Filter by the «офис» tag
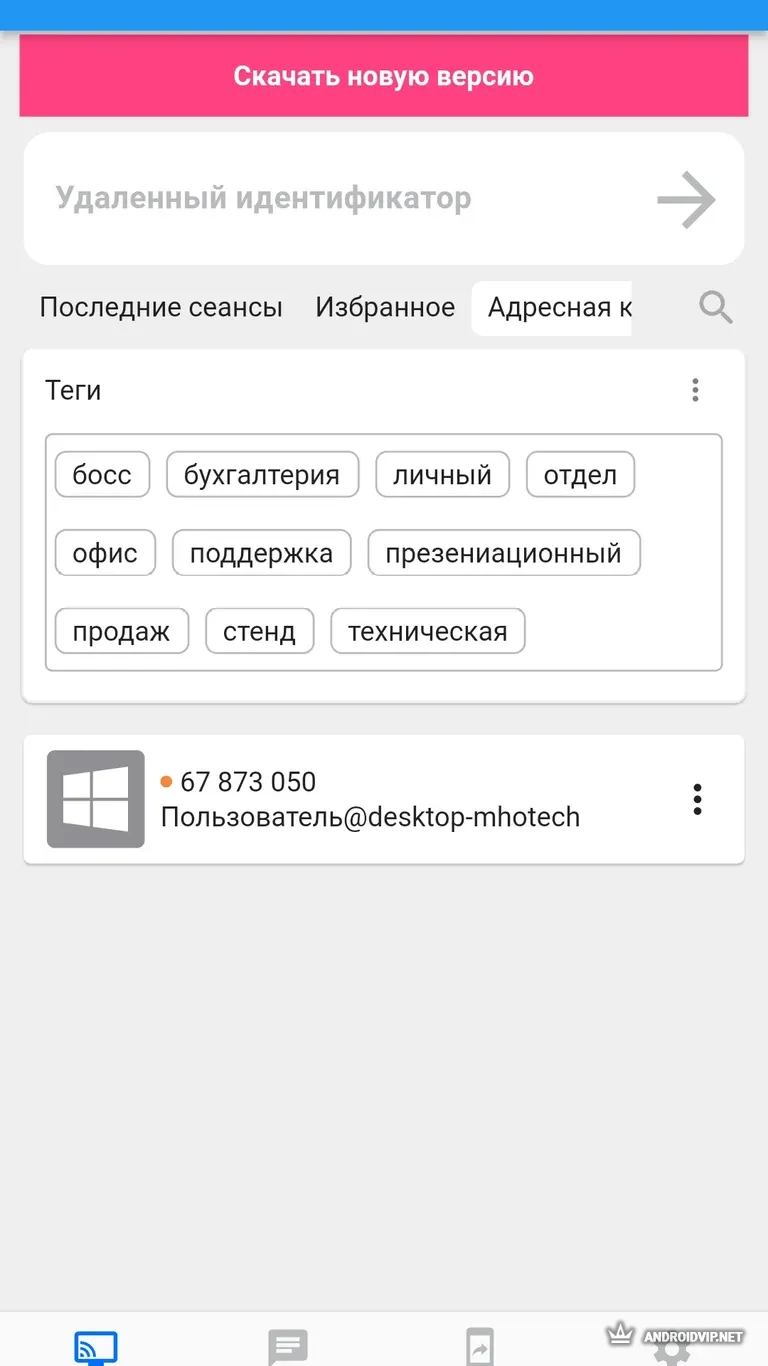 105,553
